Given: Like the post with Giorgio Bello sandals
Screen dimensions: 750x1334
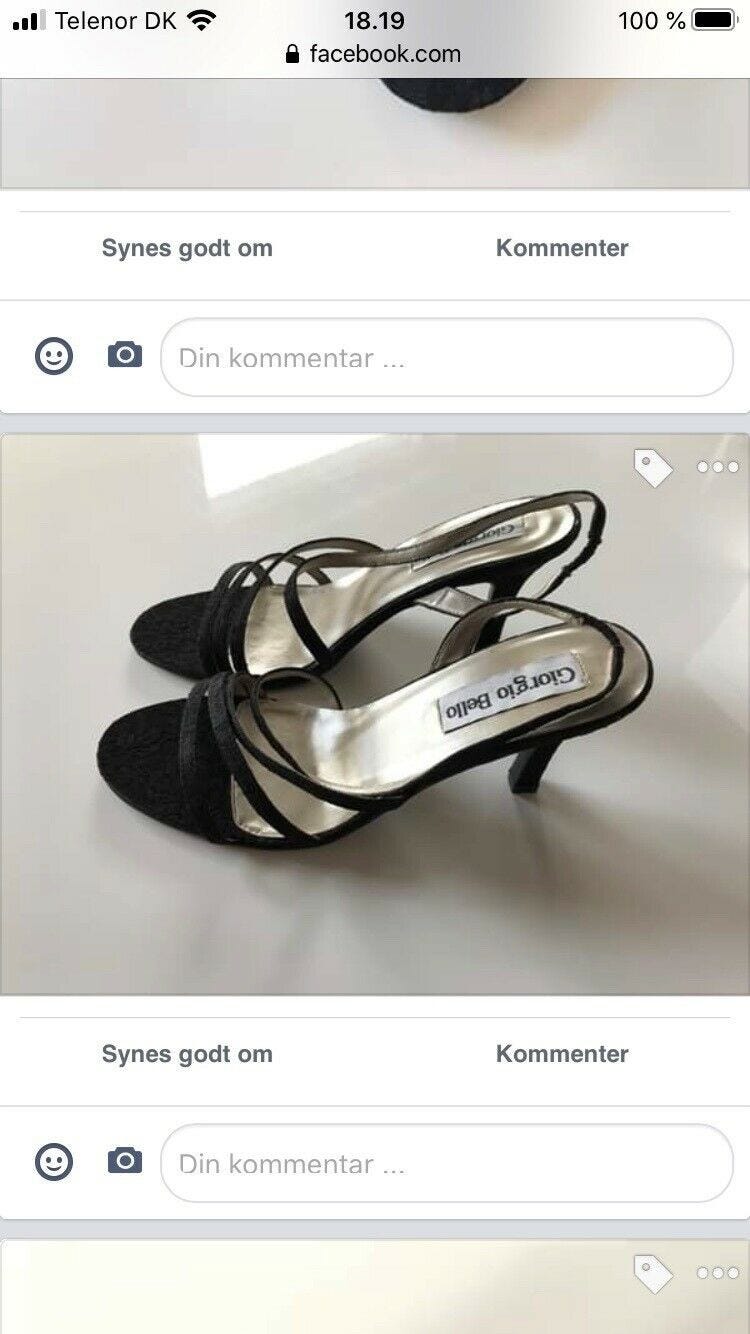Looking at the screenshot, I should (x=187, y=1054).
